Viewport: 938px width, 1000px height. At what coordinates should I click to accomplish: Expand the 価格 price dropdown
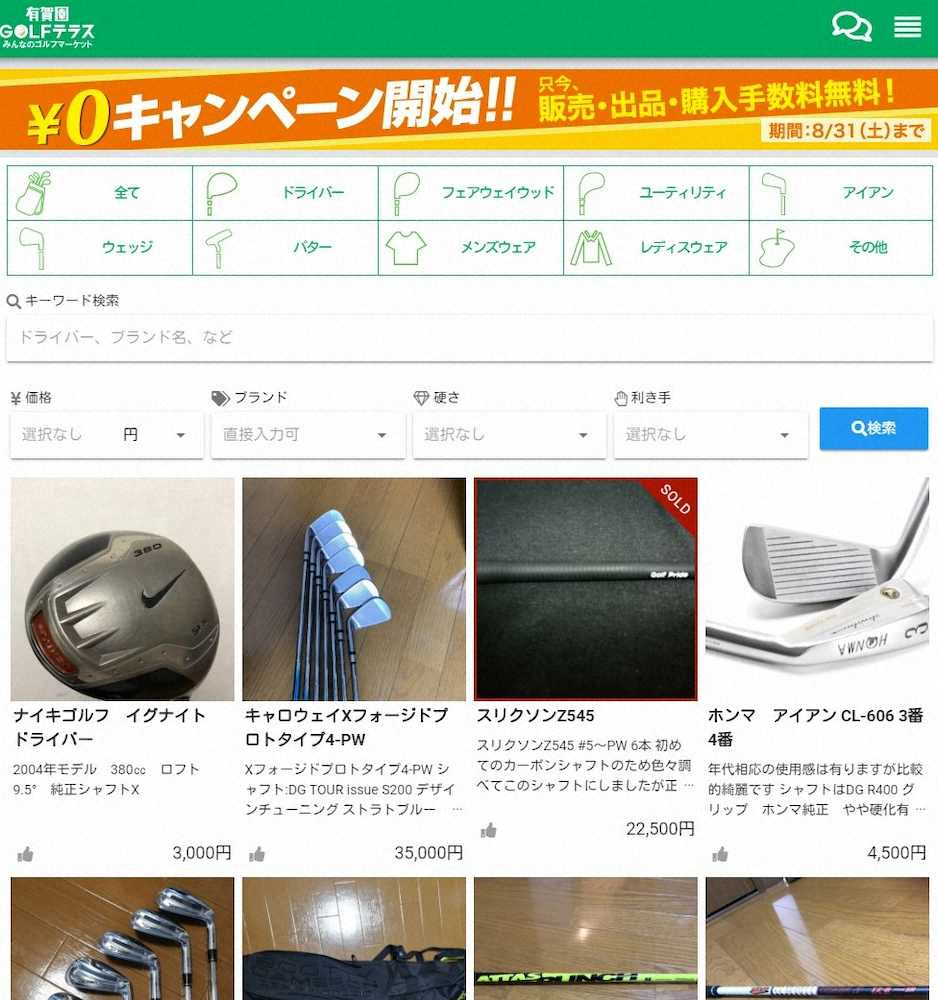106,435
